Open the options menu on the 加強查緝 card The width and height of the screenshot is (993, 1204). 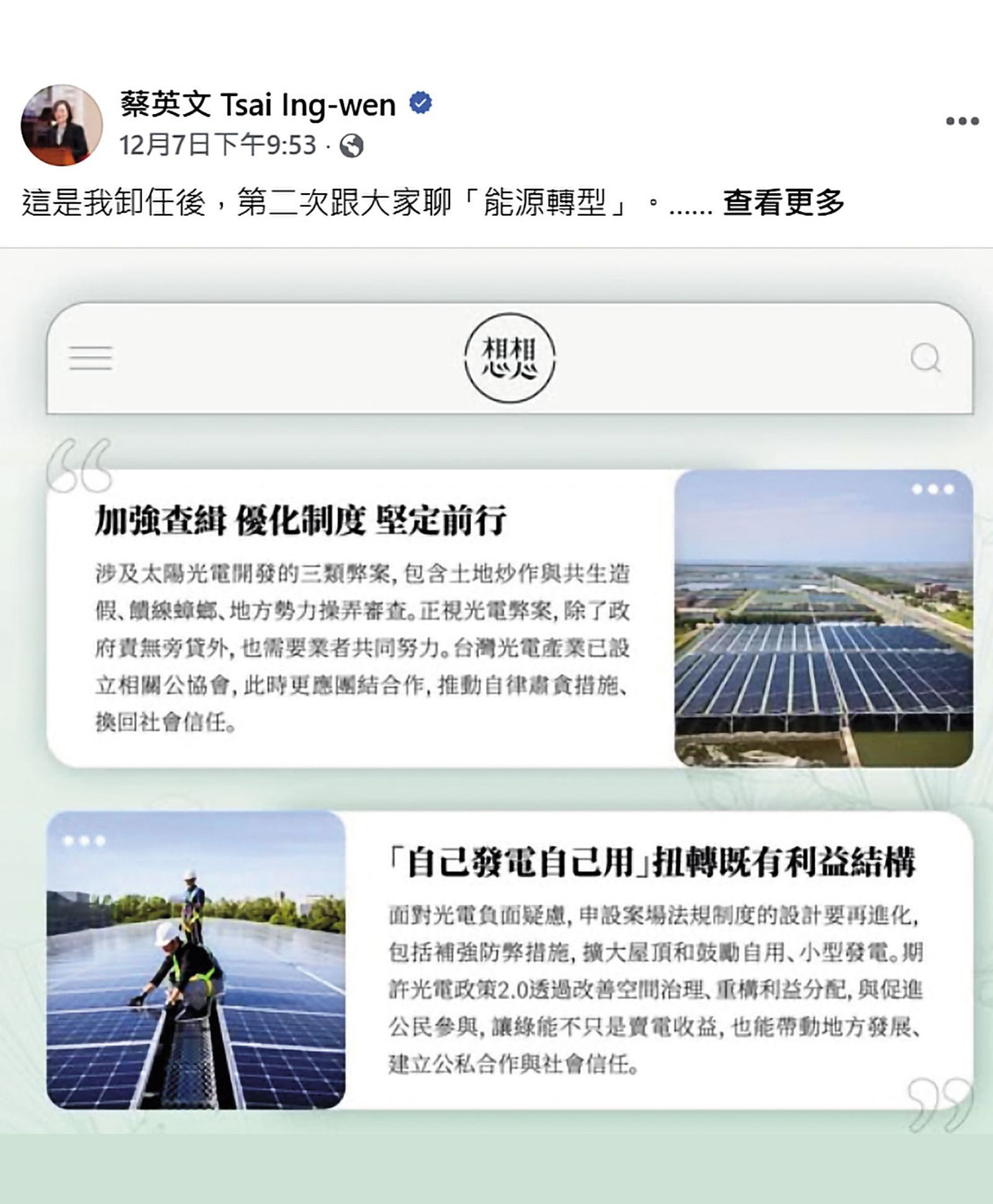(x=931, y=490)
